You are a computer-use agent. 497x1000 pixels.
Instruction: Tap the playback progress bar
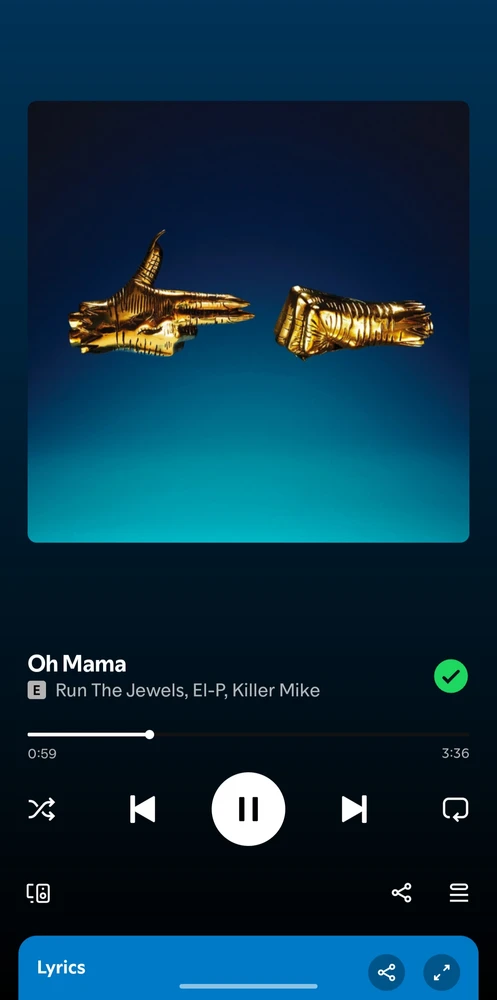248,735
